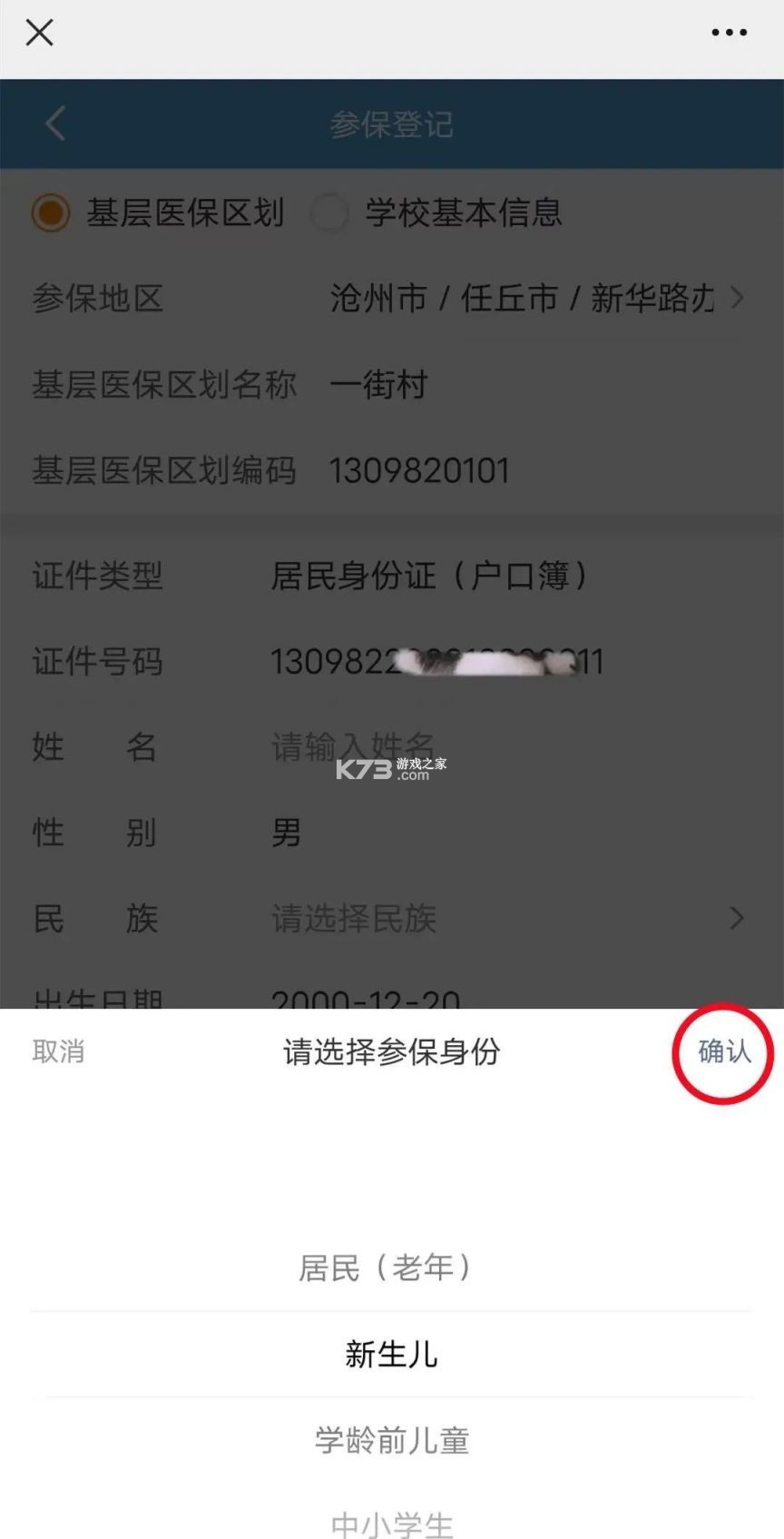Select 居民（老年） from the identity picker
The width and height of the screenshot is (784, 1539).
click(x=392, y=1268)
